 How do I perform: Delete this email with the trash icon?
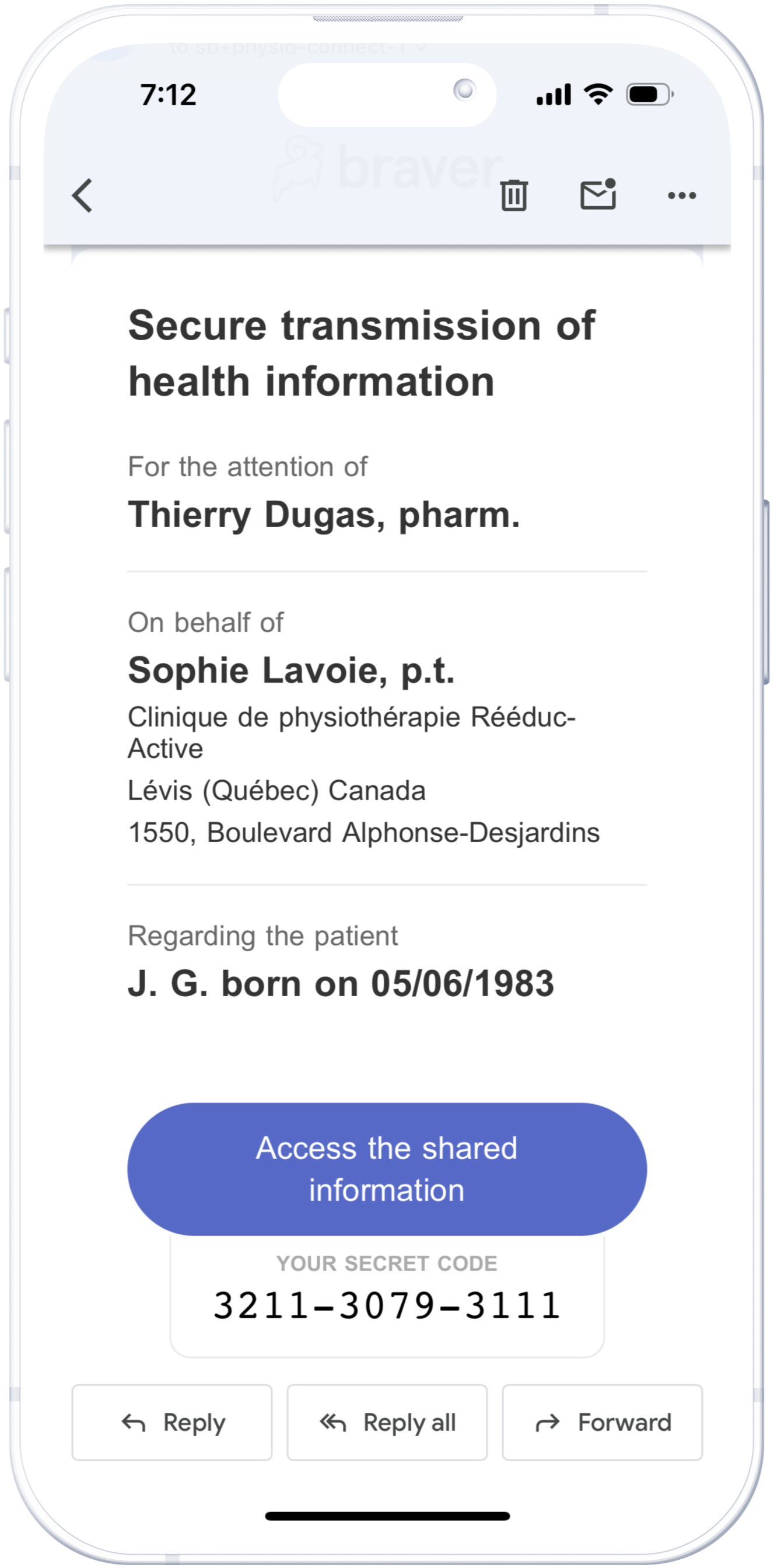513,195
